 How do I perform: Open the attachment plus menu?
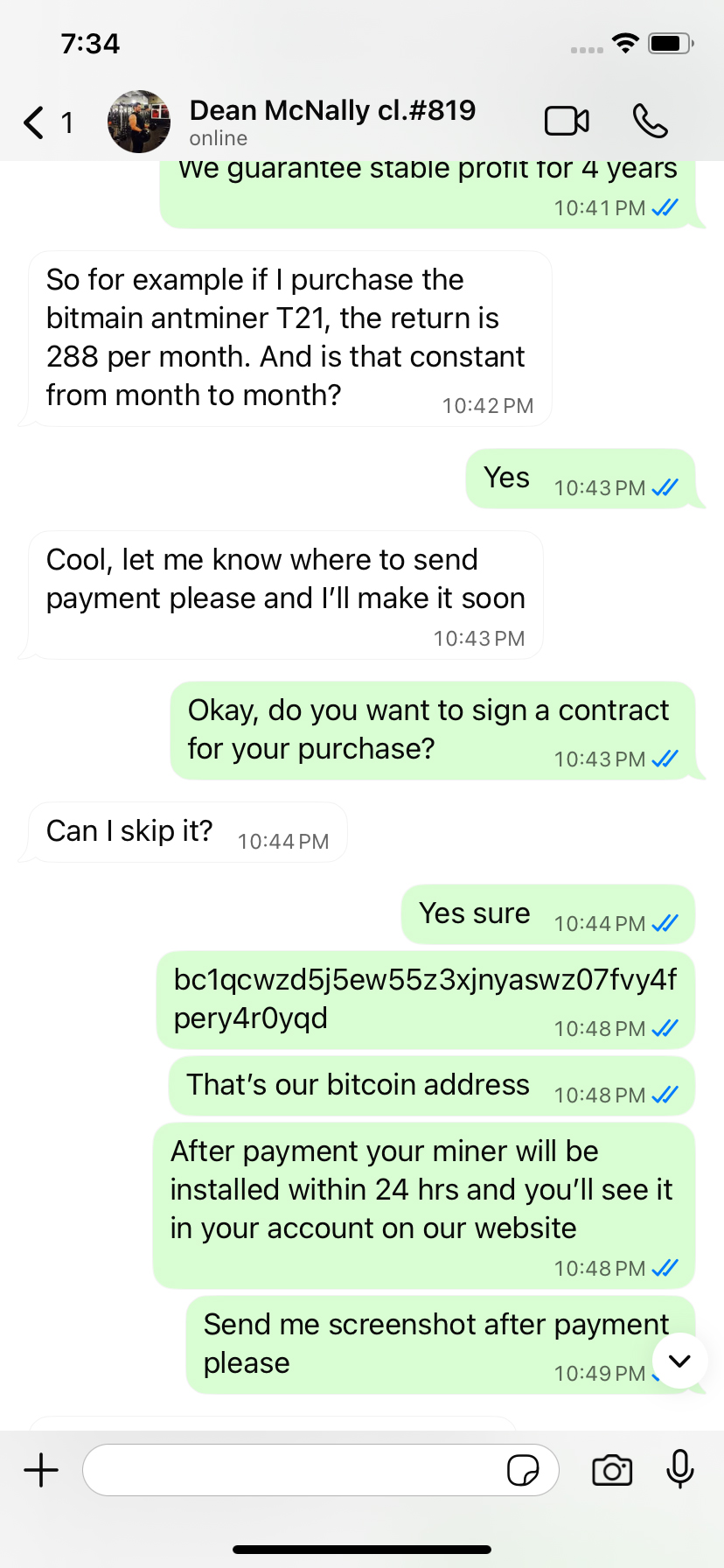(41, 1470)
